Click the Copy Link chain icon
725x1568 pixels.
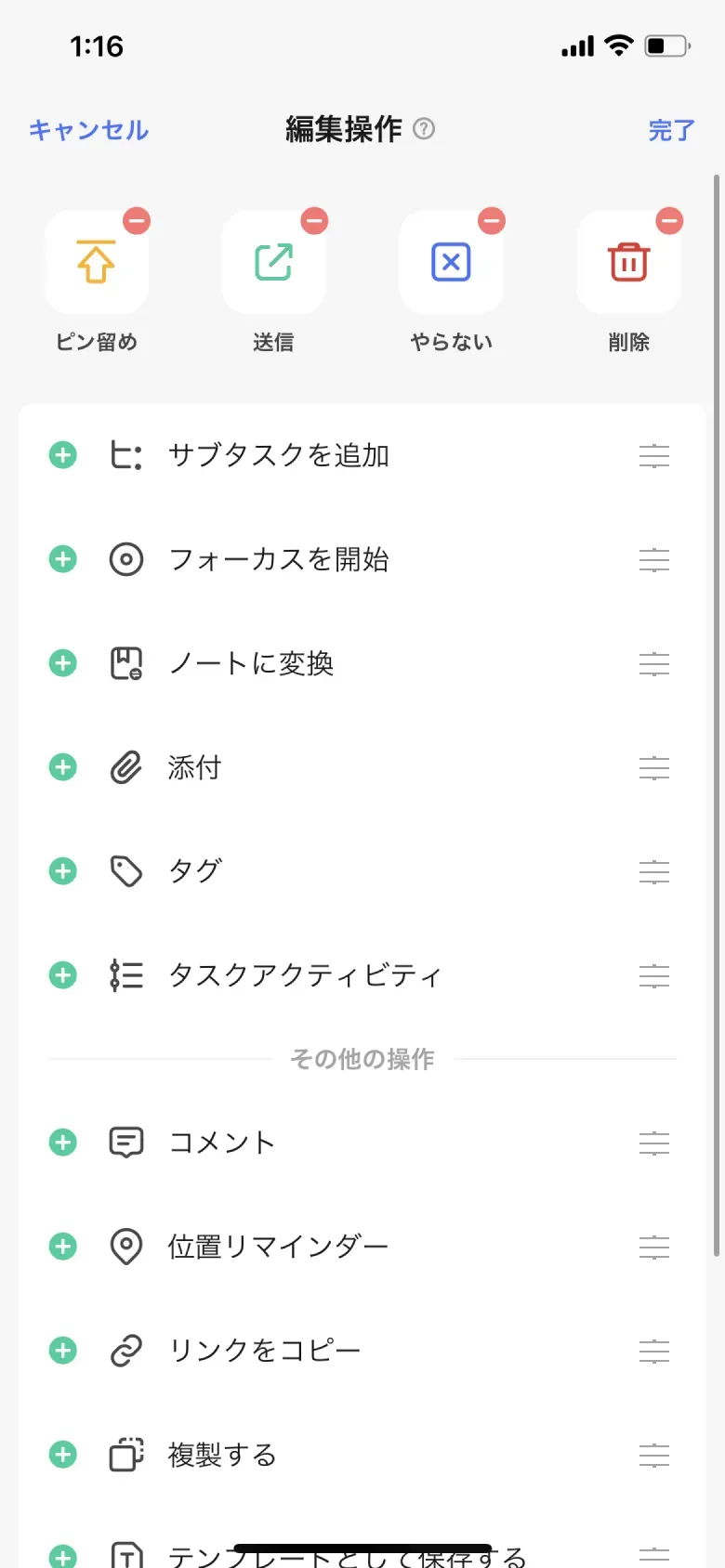[126, 1351]
